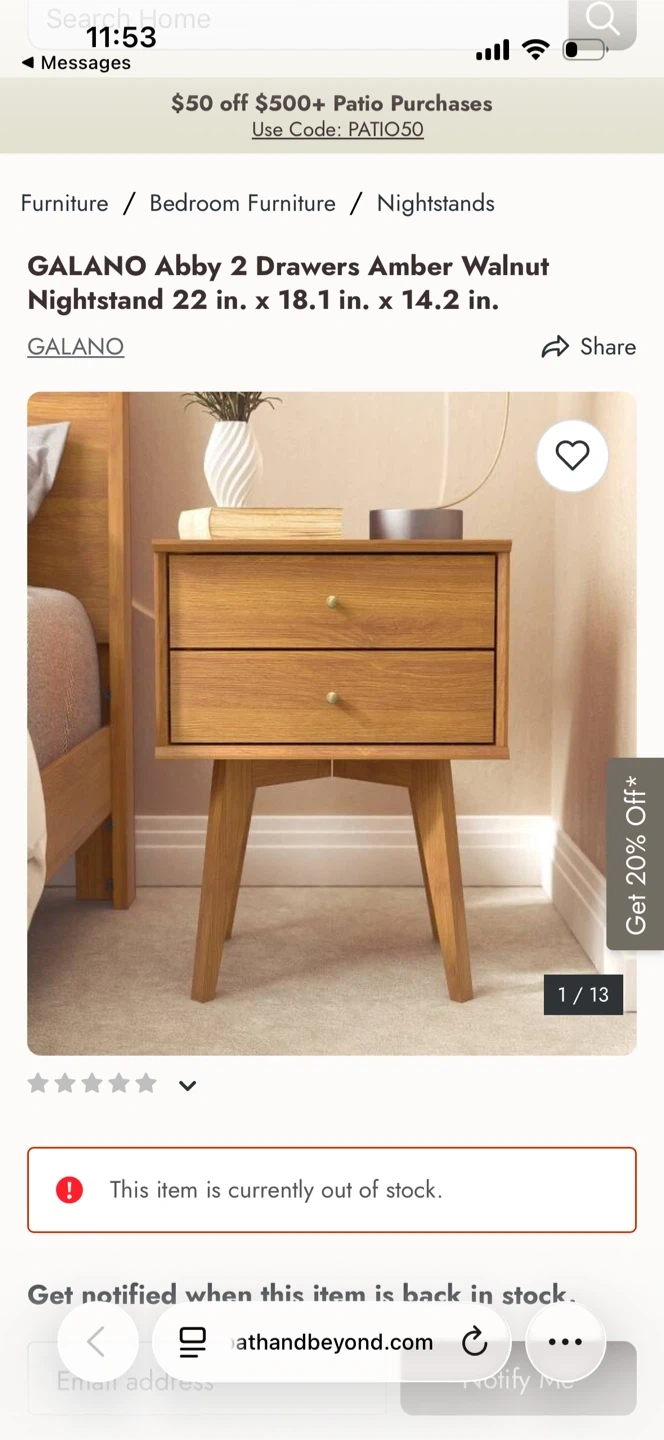Expand the star ratings dropdown

tap(187, 1085)
